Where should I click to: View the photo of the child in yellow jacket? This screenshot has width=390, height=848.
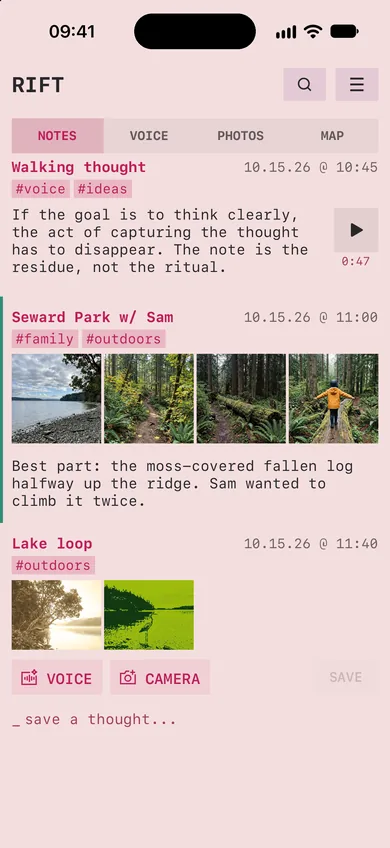[x=334, y=399]
